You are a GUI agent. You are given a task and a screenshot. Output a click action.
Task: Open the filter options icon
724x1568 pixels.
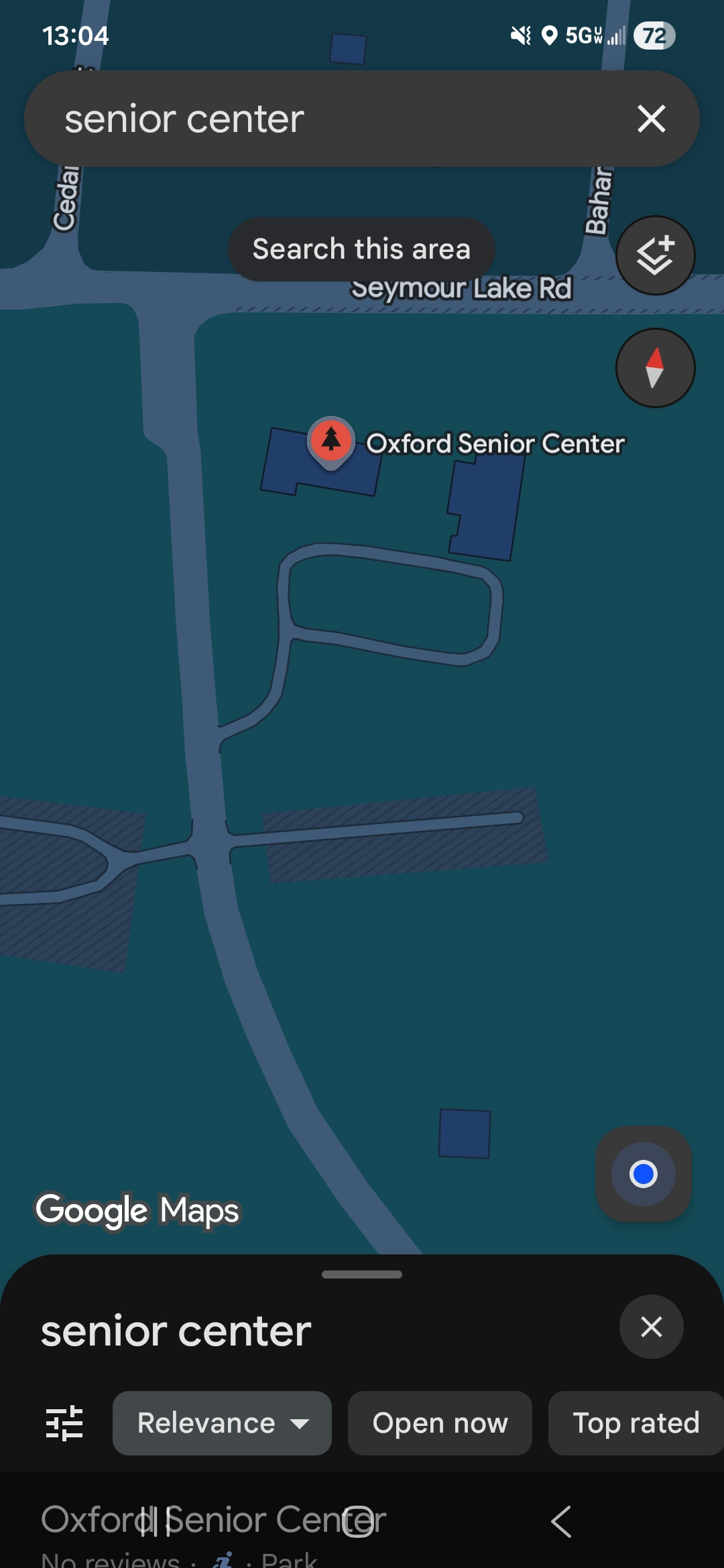coord(64,1423)
